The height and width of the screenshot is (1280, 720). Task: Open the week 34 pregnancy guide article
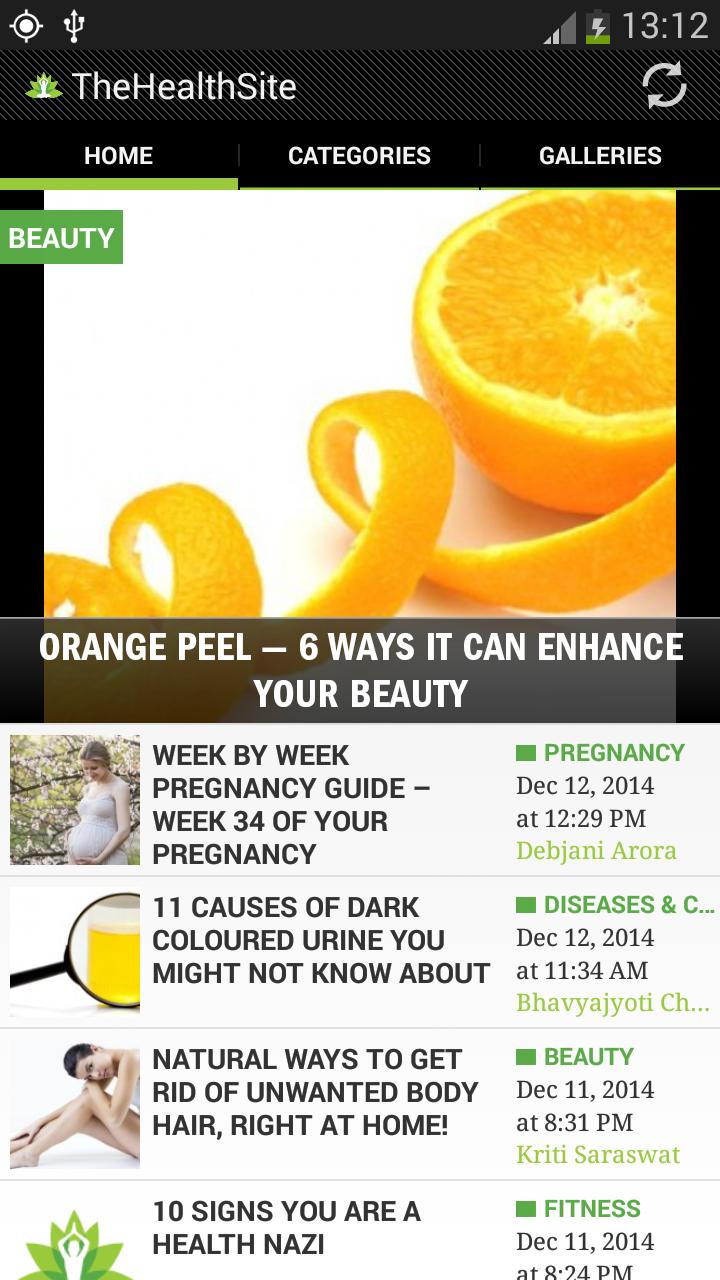(320, 803)
